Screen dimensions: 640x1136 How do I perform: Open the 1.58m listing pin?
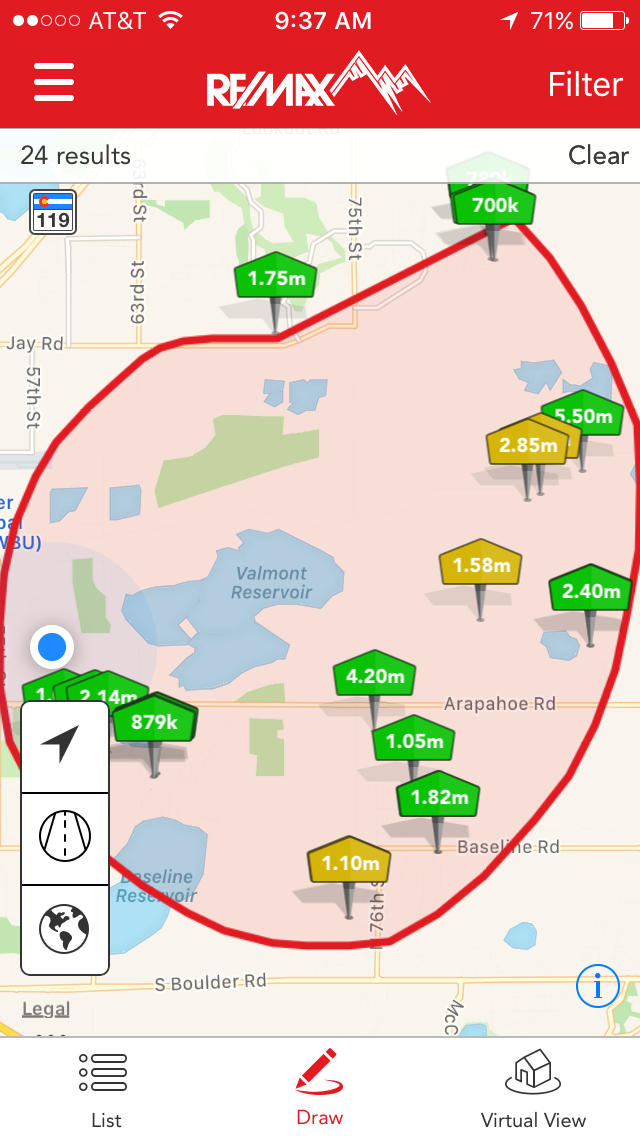pos(481,566)
